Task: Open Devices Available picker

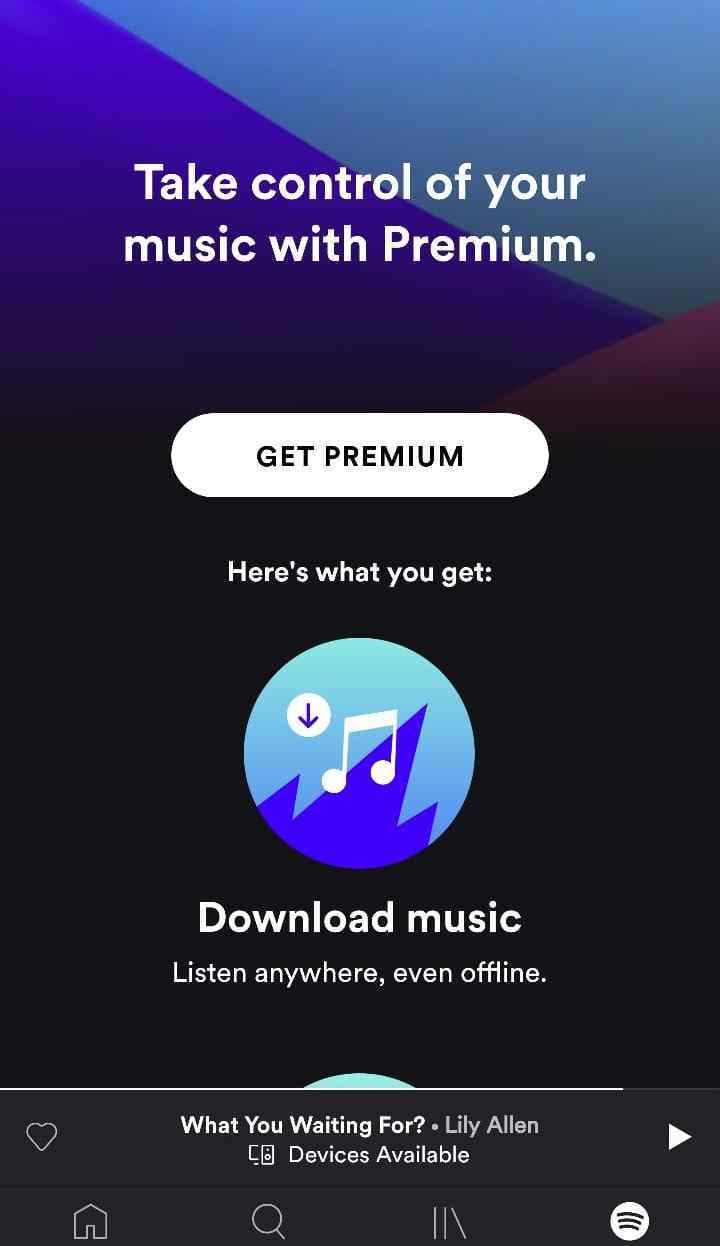Action: coord(359,1155)
